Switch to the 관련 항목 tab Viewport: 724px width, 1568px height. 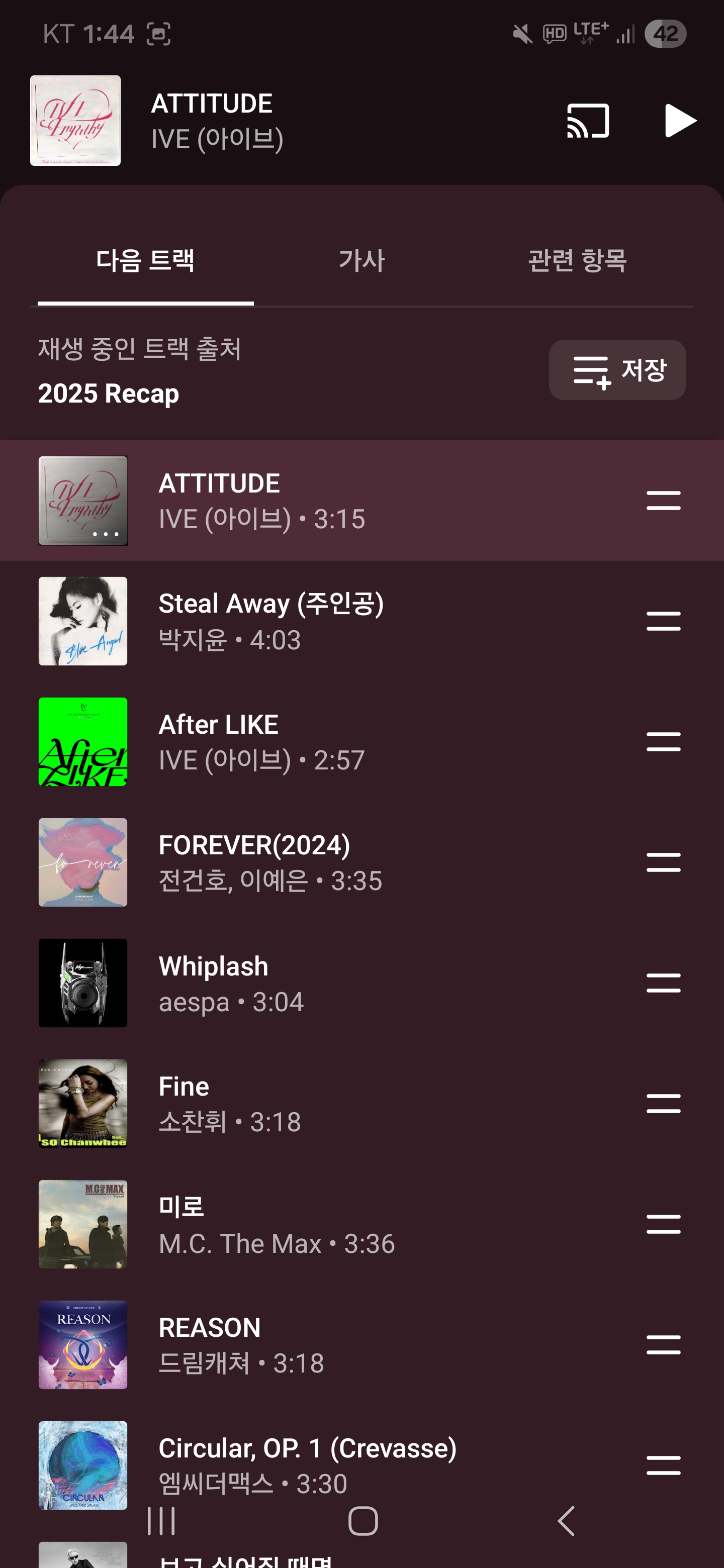click(x=577, y=261)
